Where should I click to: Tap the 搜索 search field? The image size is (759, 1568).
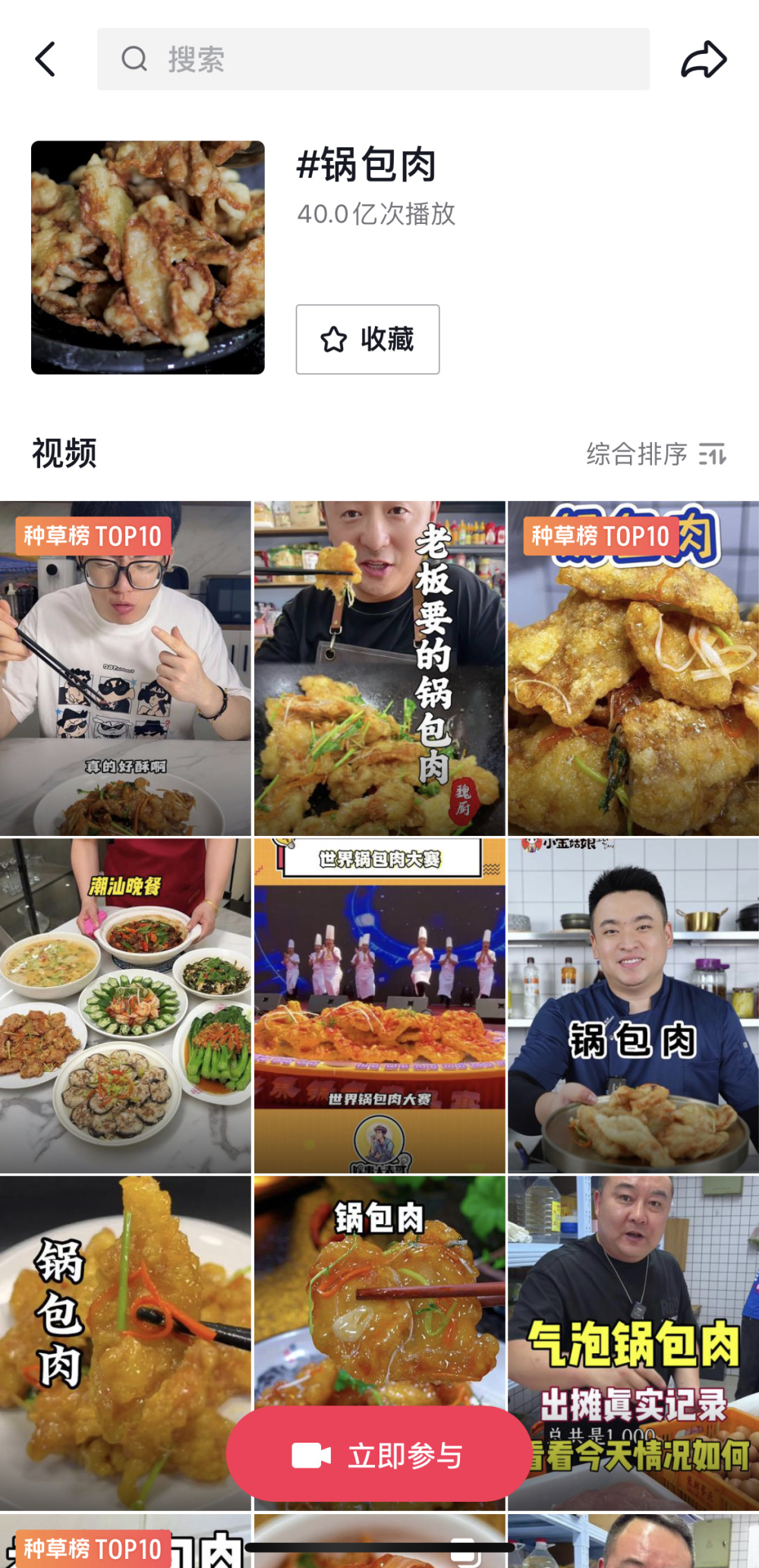pos(373,59)
